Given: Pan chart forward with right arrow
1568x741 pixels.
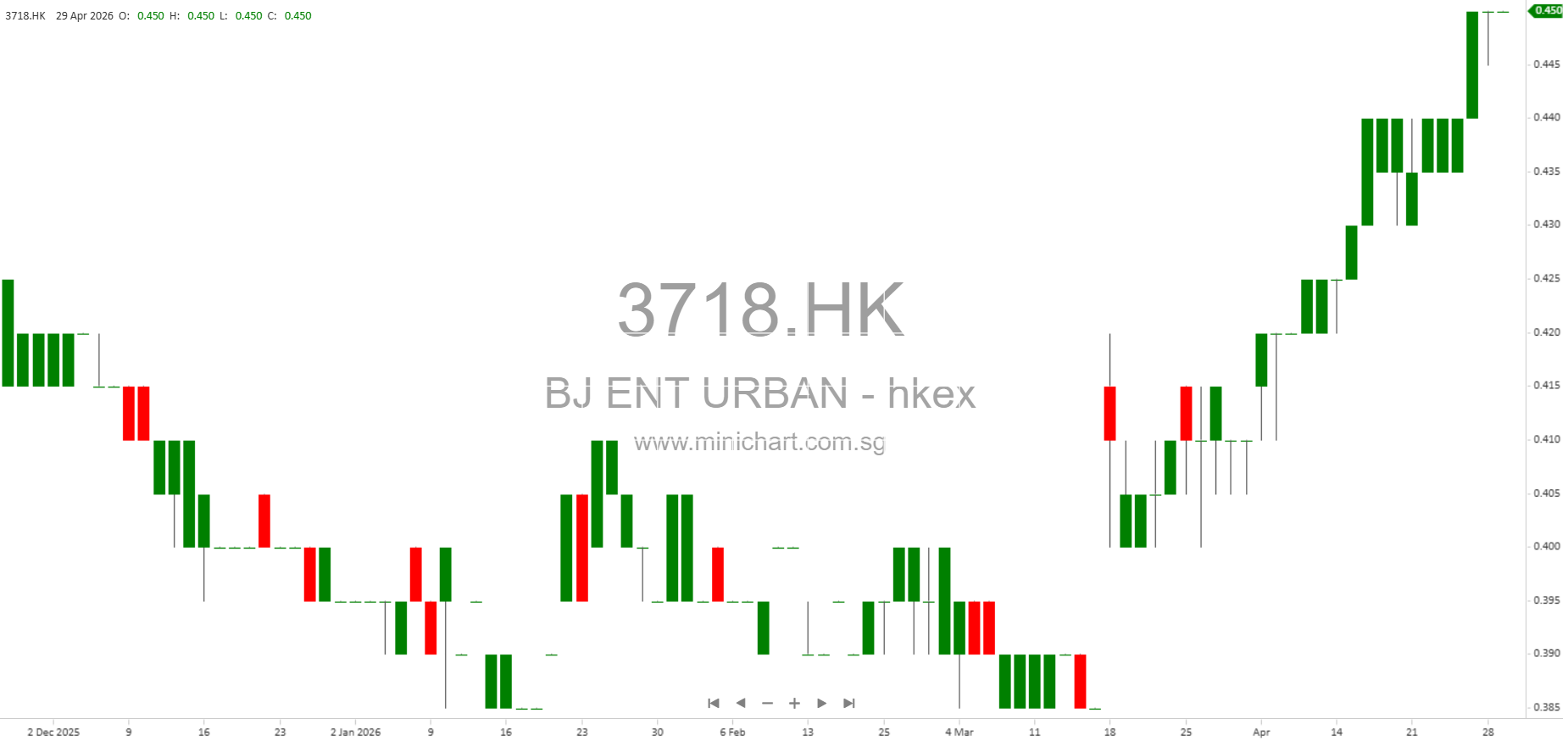Looking at the screenshot, I should (x=821, y=703).
